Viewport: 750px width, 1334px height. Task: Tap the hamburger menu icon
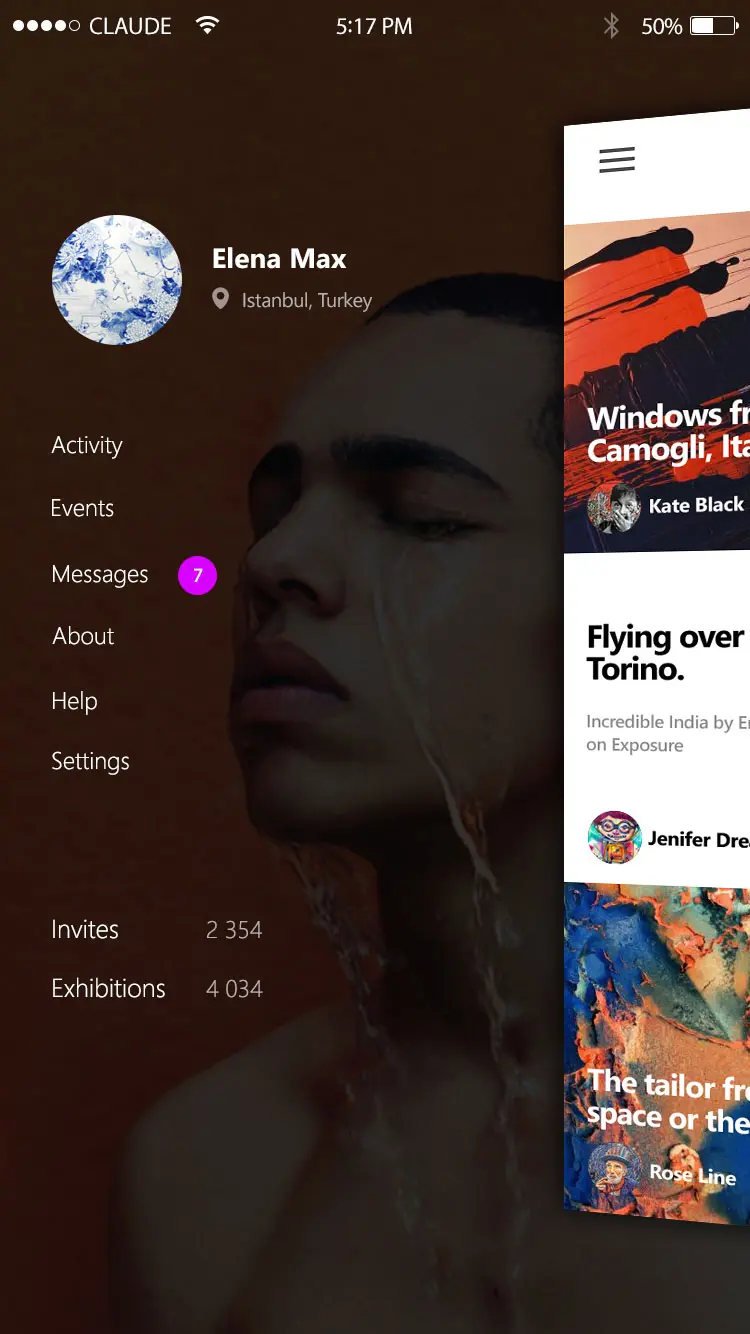617,160
